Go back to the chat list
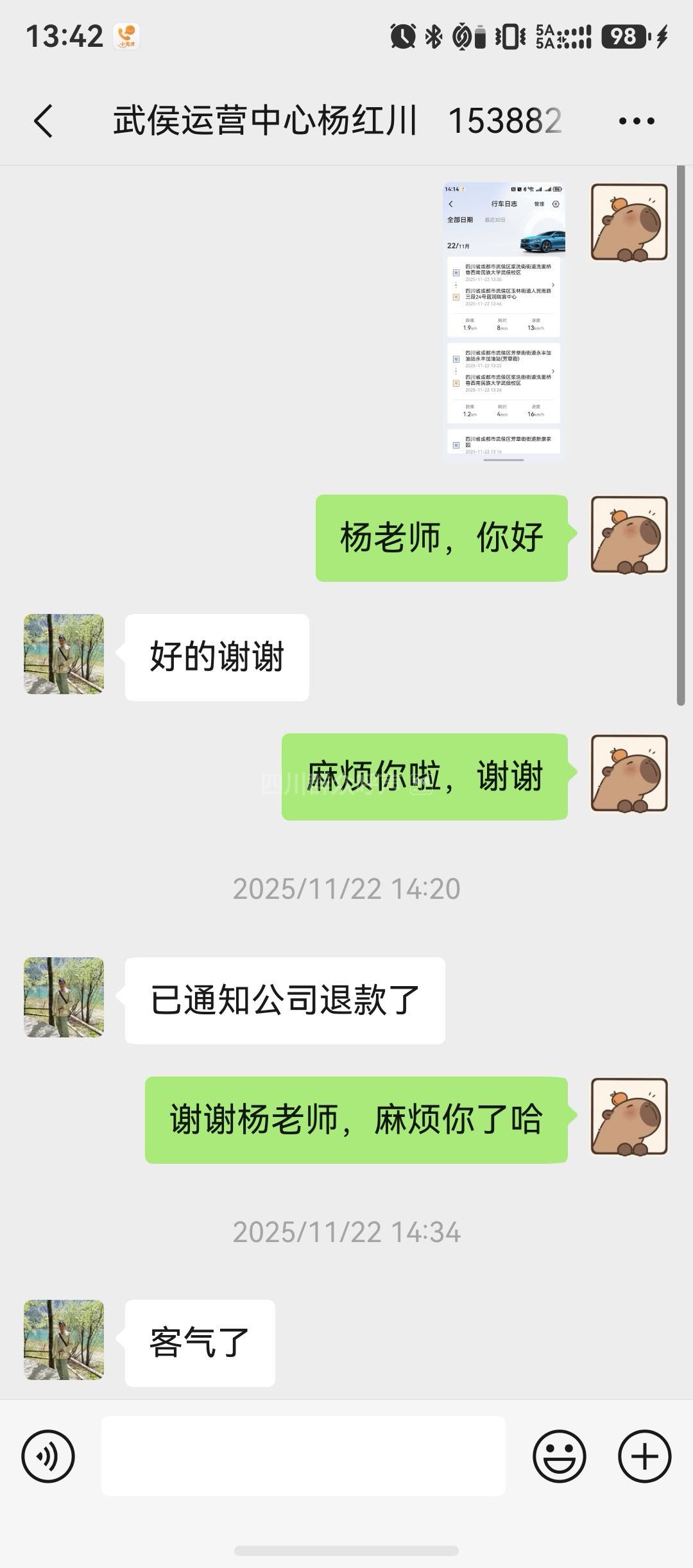 click(43, 121)
